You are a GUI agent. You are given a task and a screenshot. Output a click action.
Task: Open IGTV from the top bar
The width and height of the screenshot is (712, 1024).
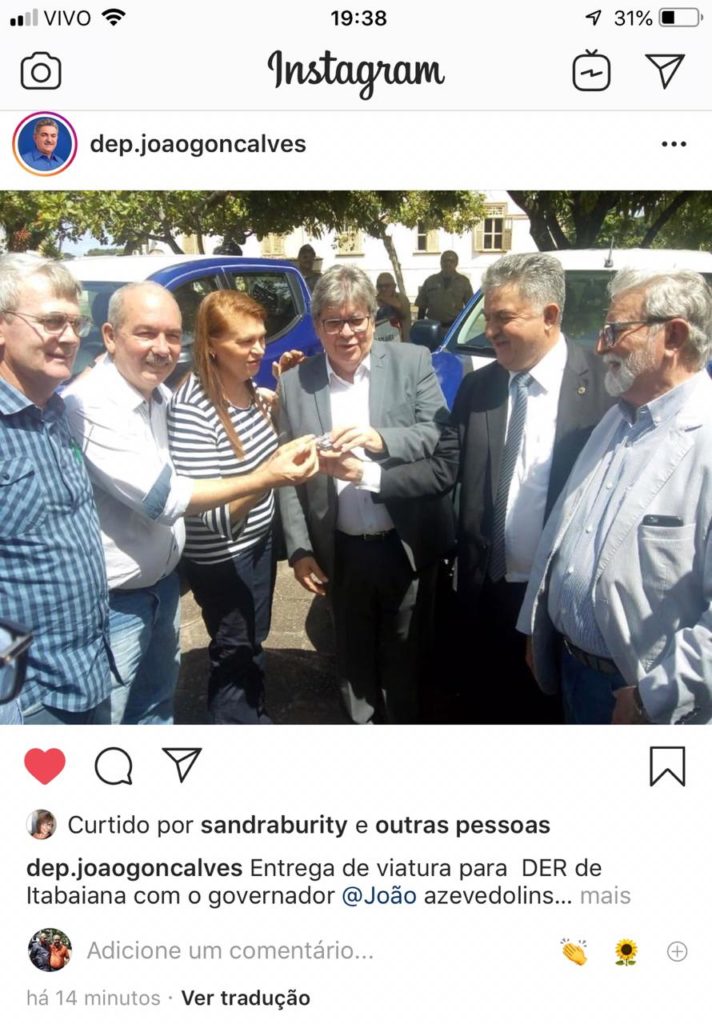click(591, 71)
